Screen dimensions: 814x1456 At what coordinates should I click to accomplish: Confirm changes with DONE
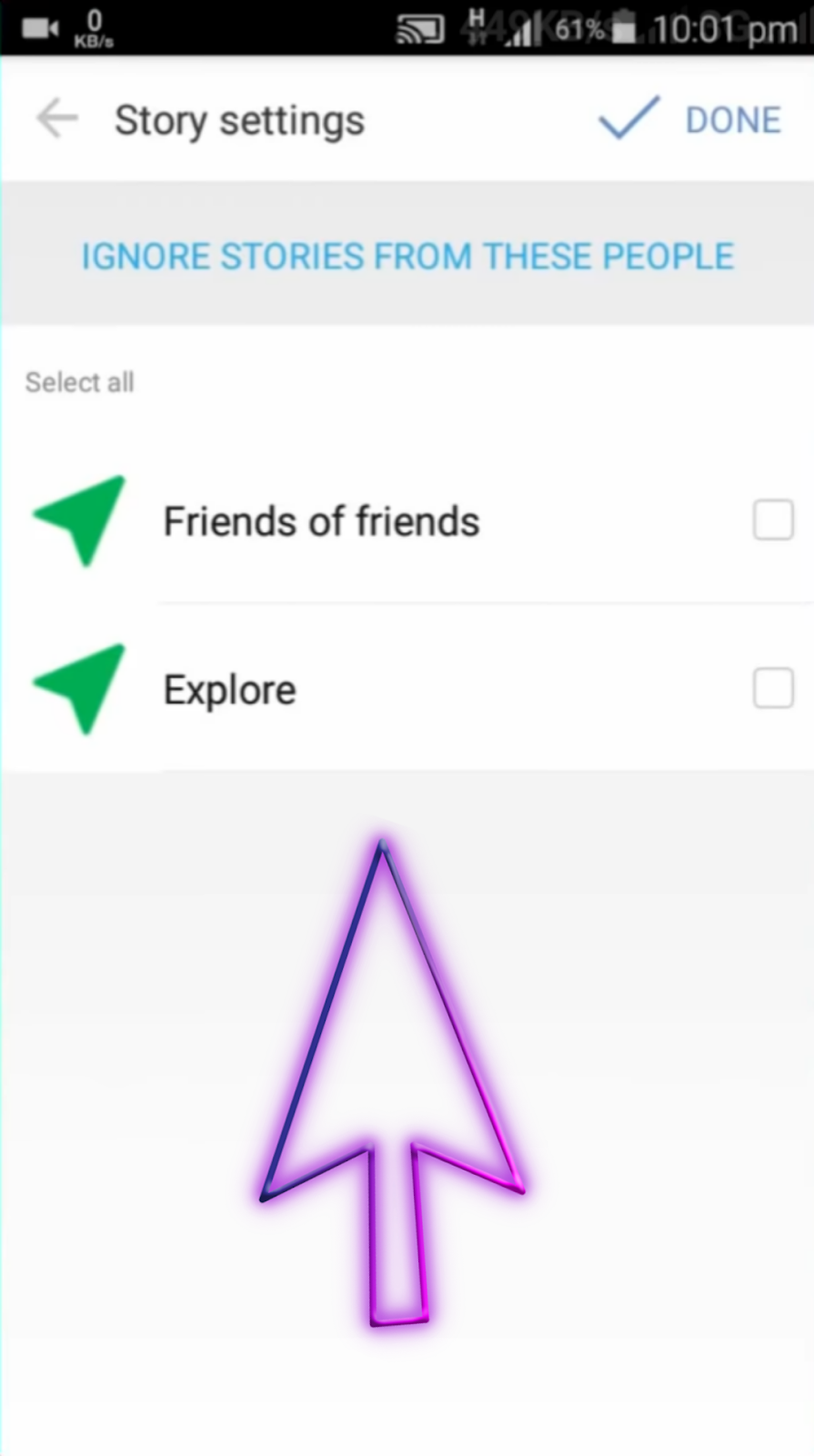691,119
